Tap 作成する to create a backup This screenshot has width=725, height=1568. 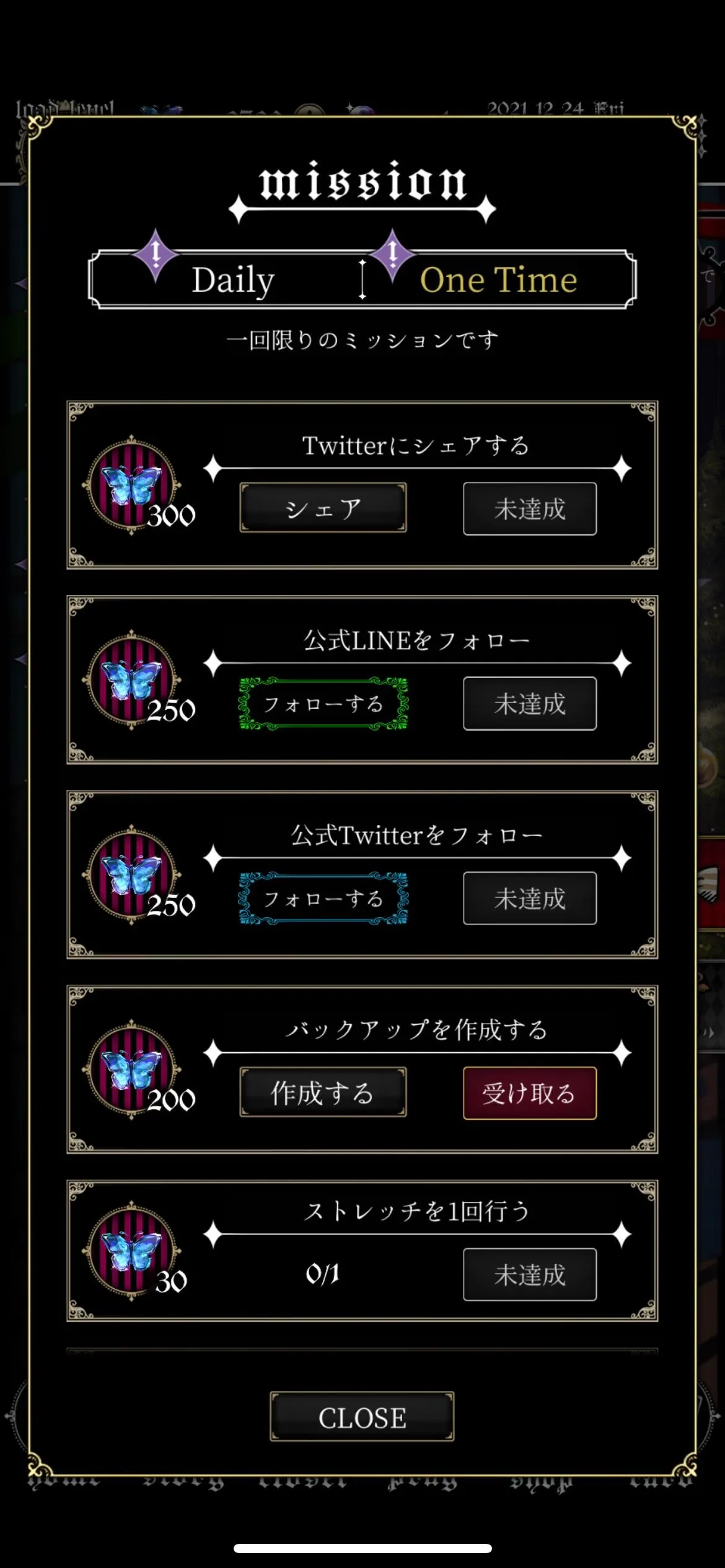tap(323, 1092)
